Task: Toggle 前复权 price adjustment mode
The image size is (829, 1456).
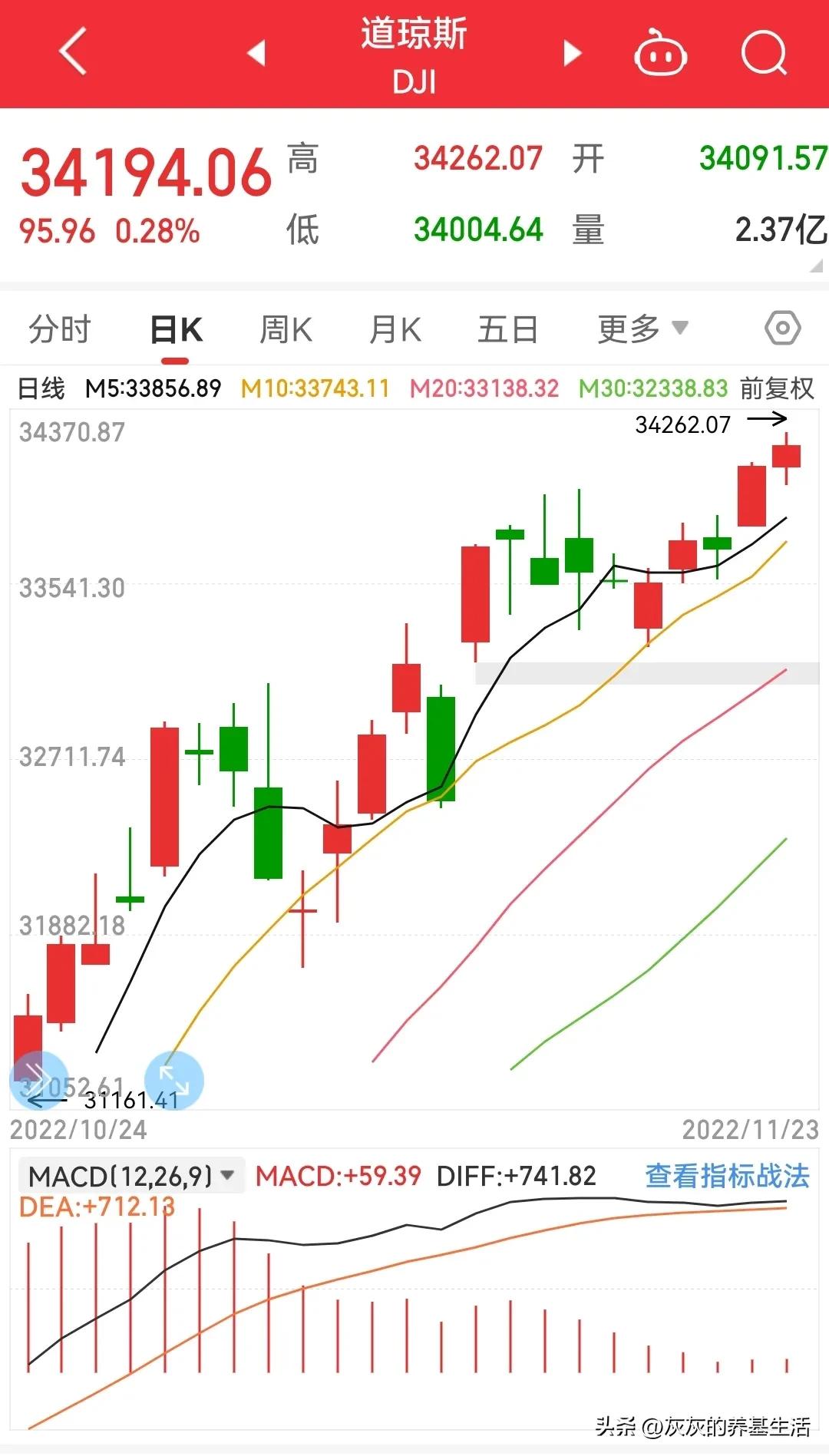Action: point(775,390)
